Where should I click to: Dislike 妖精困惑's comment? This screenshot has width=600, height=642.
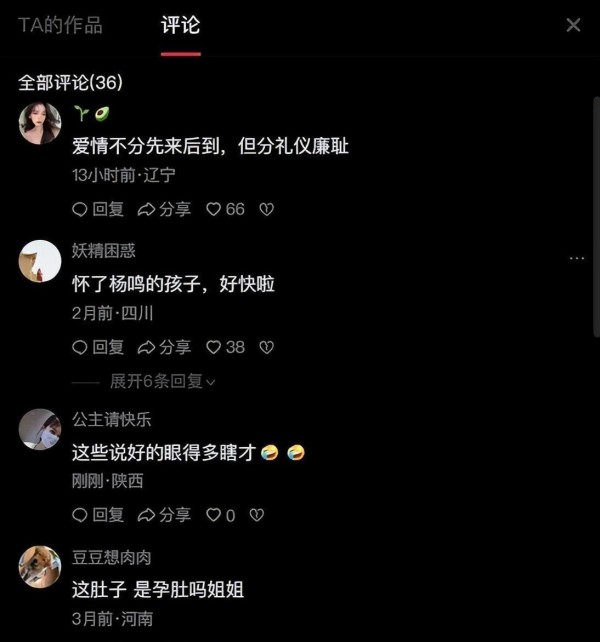tap(266, 347)
